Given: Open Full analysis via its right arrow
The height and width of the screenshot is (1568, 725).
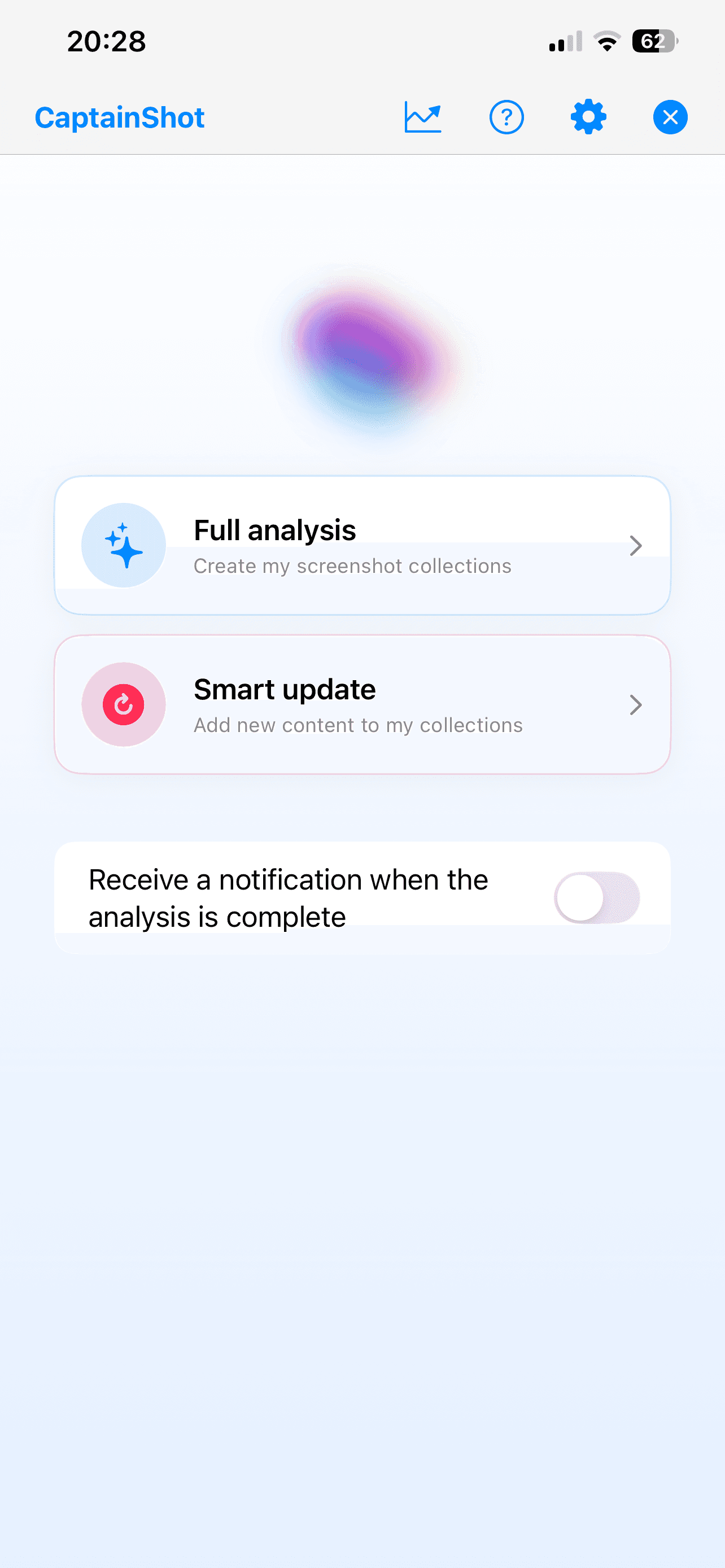Looking at the screenshot, I should [x=636, y=546].
